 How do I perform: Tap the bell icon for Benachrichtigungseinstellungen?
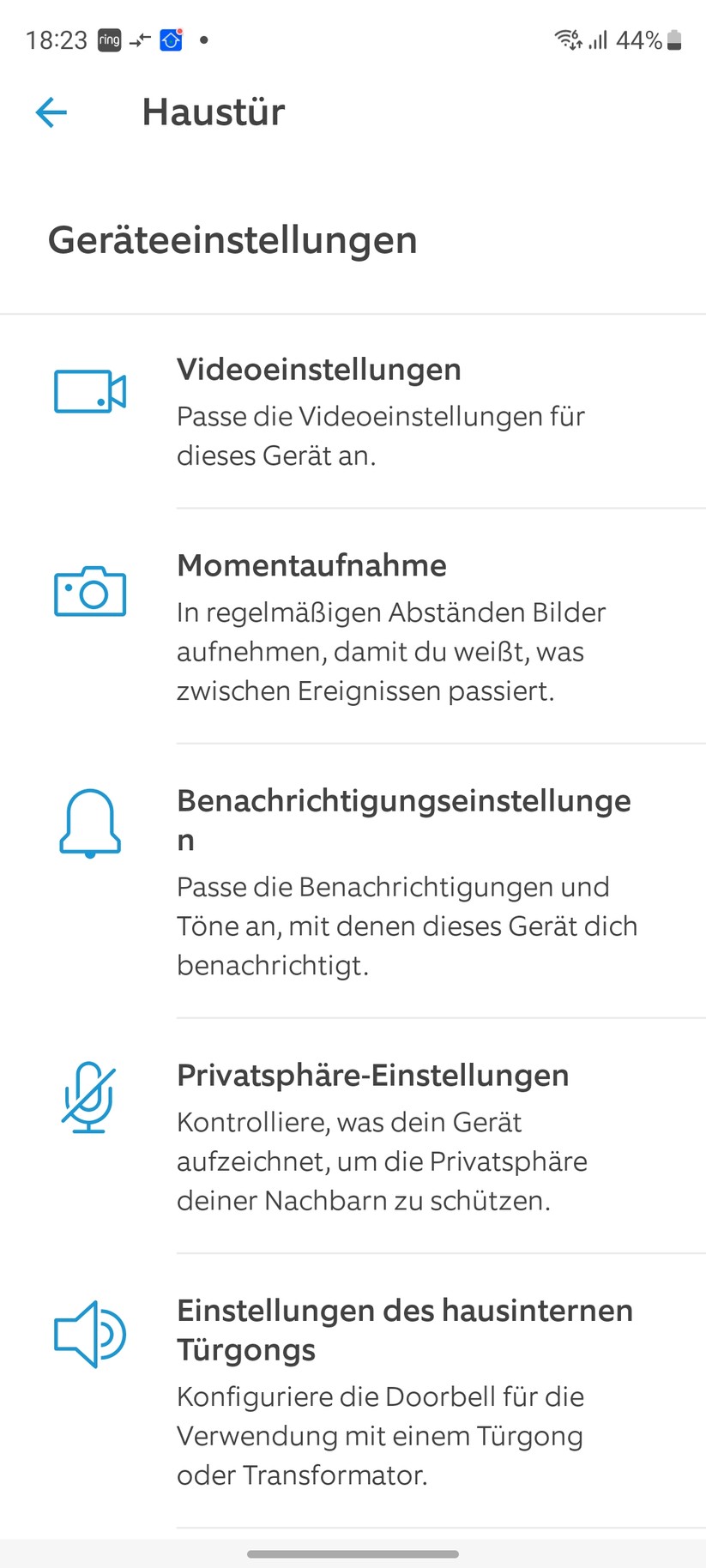90,821
